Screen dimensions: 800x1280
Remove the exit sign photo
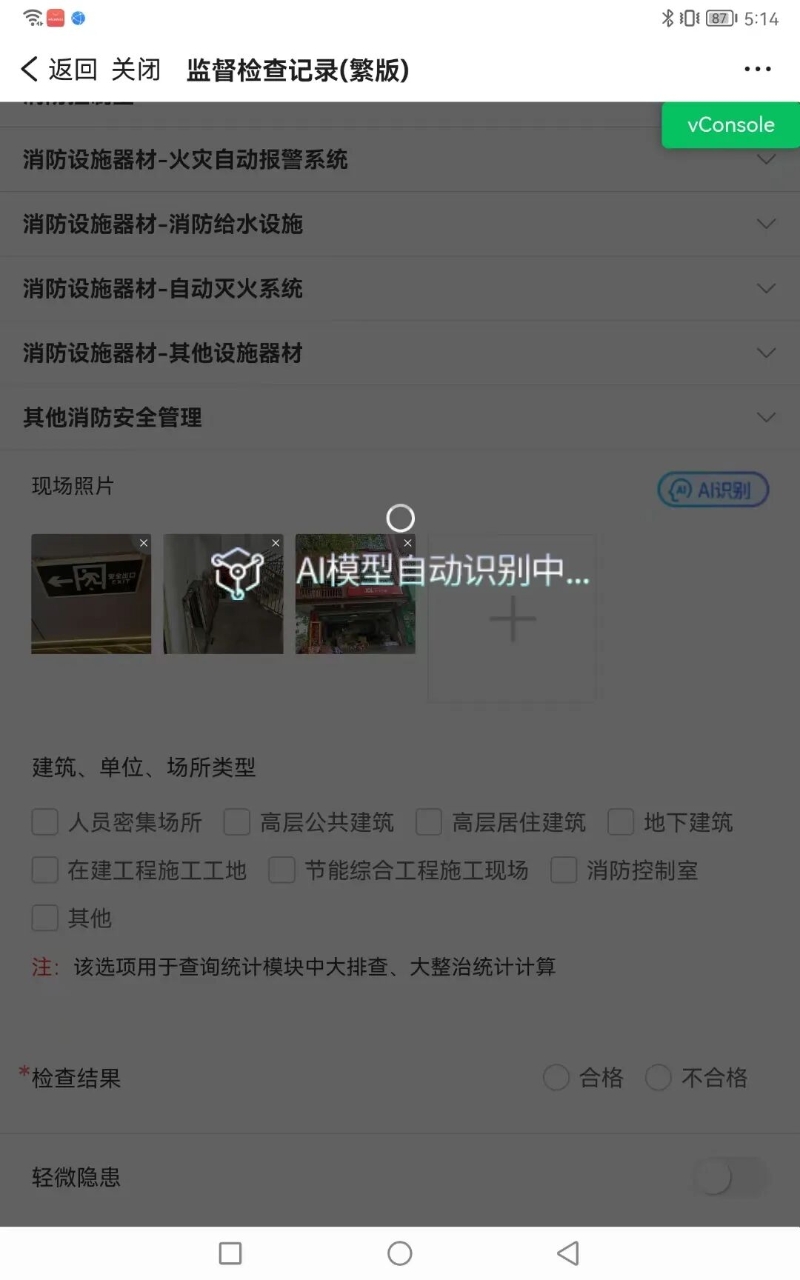pyautogui.click(x=143, y=543)
